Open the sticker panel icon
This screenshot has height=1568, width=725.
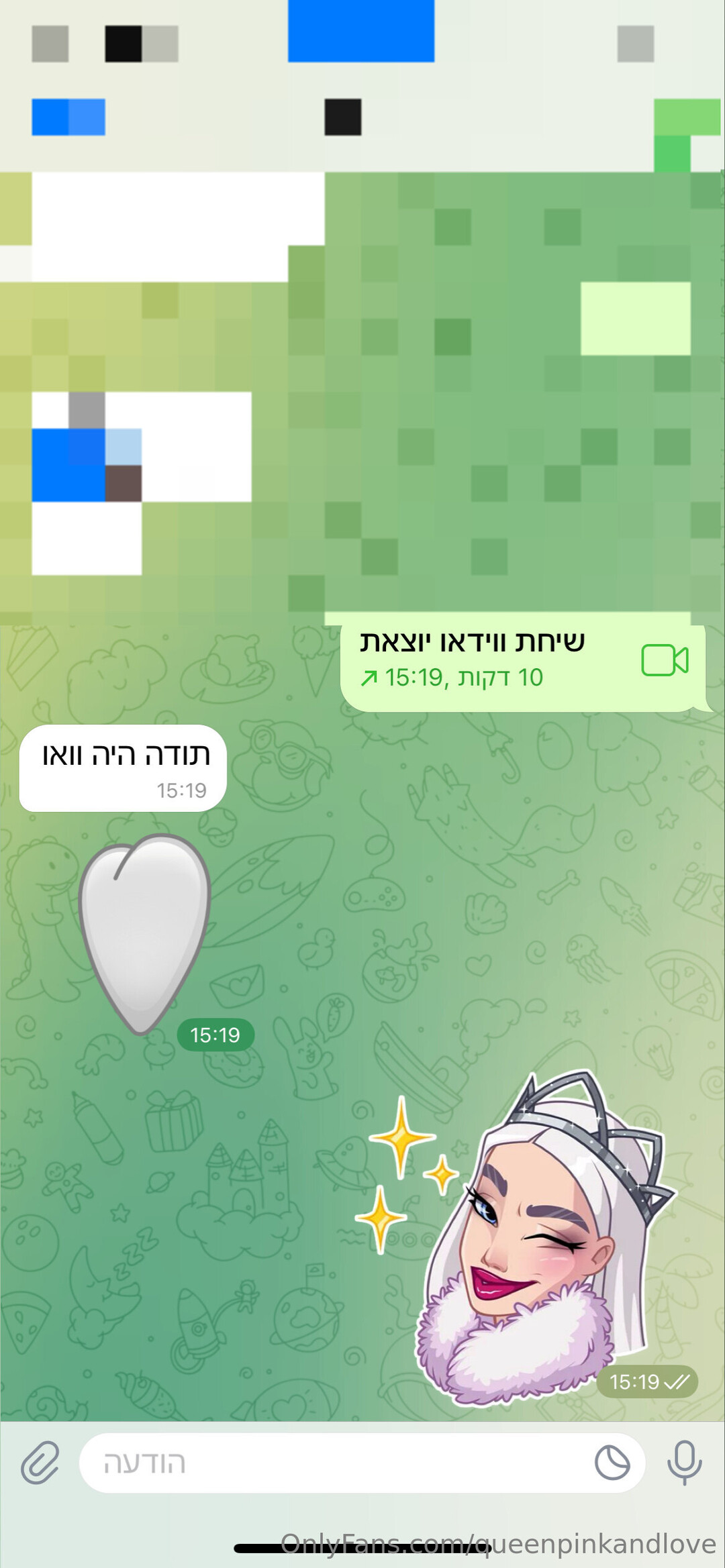pos(612,1463)
